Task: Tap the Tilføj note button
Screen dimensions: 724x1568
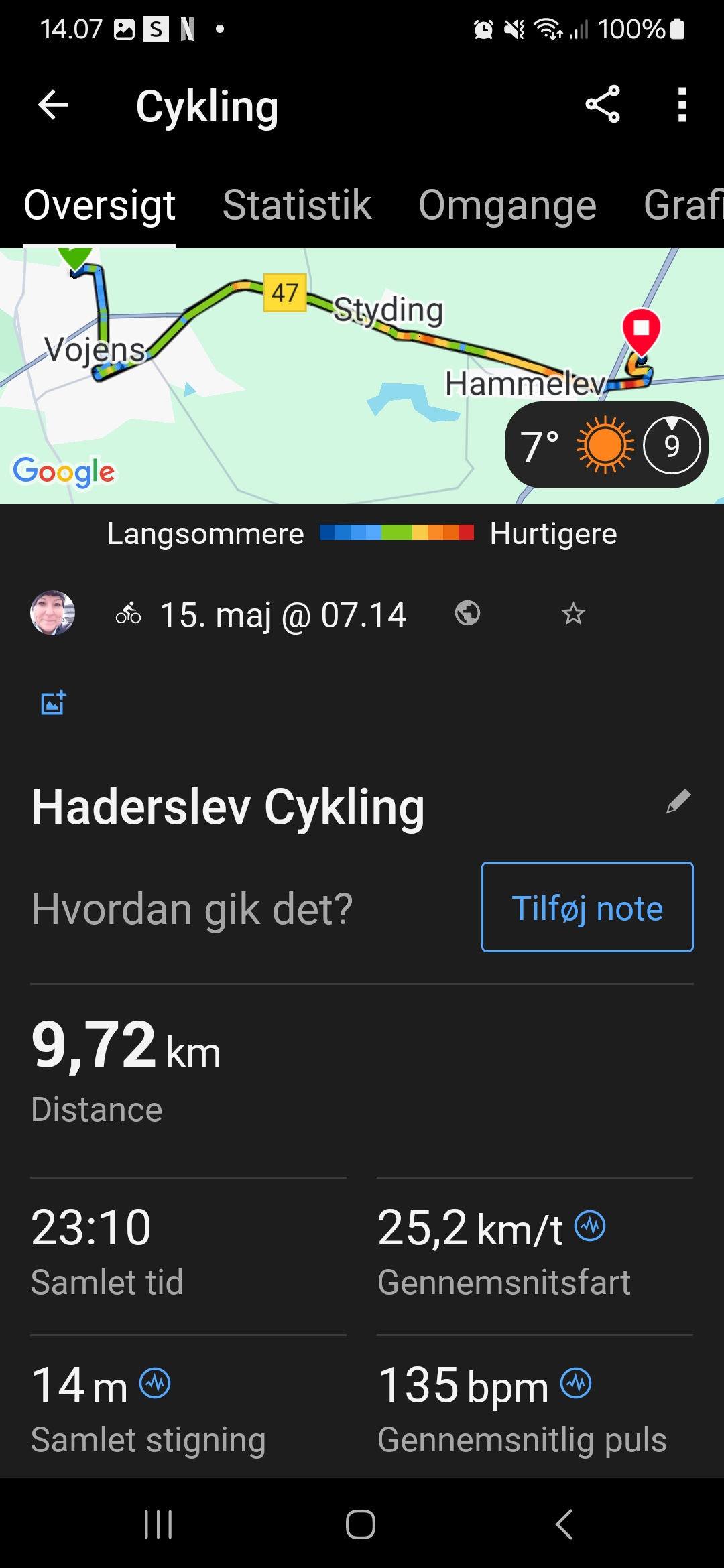Action: coord(587,907)
